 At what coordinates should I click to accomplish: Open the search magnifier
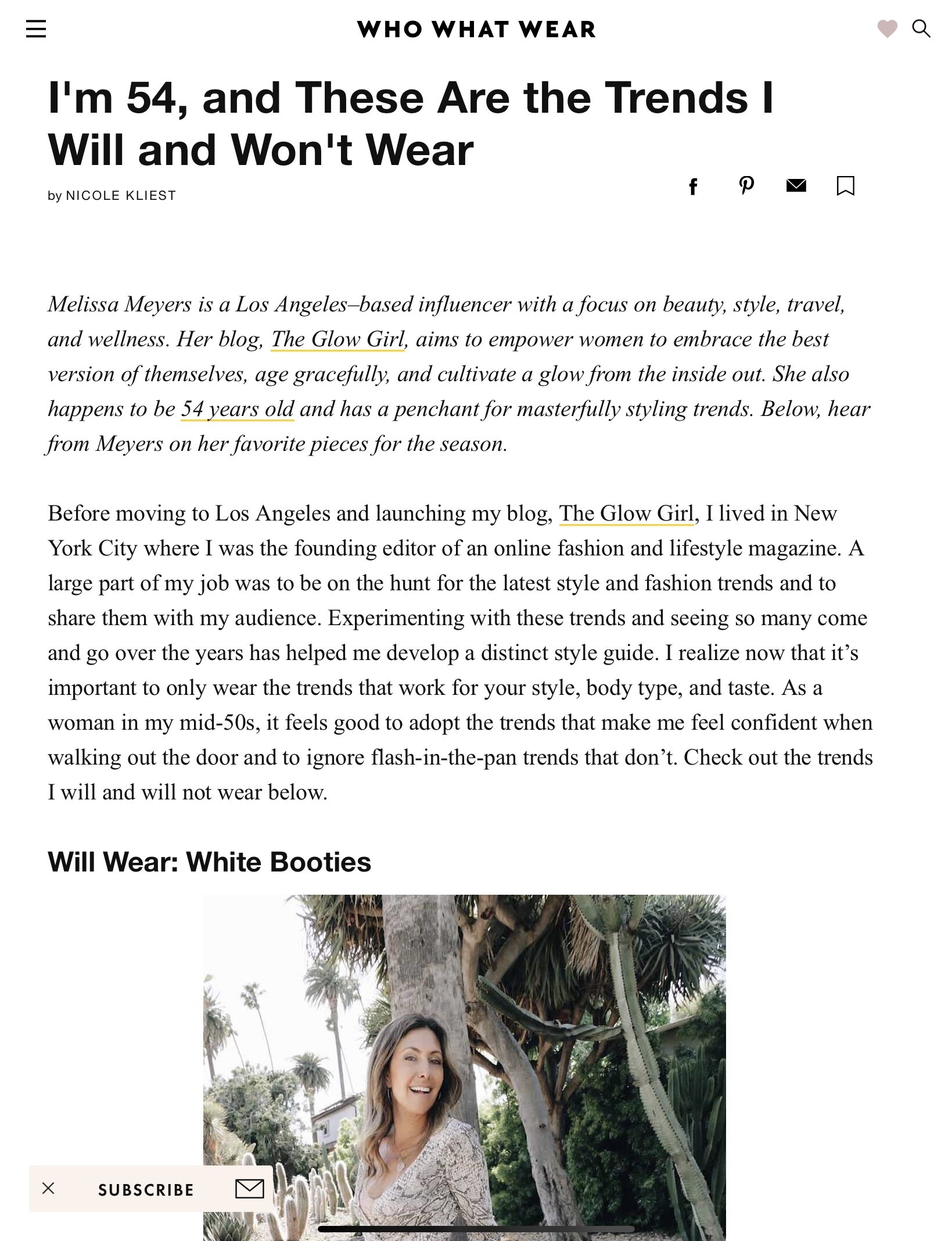point(921,28)
